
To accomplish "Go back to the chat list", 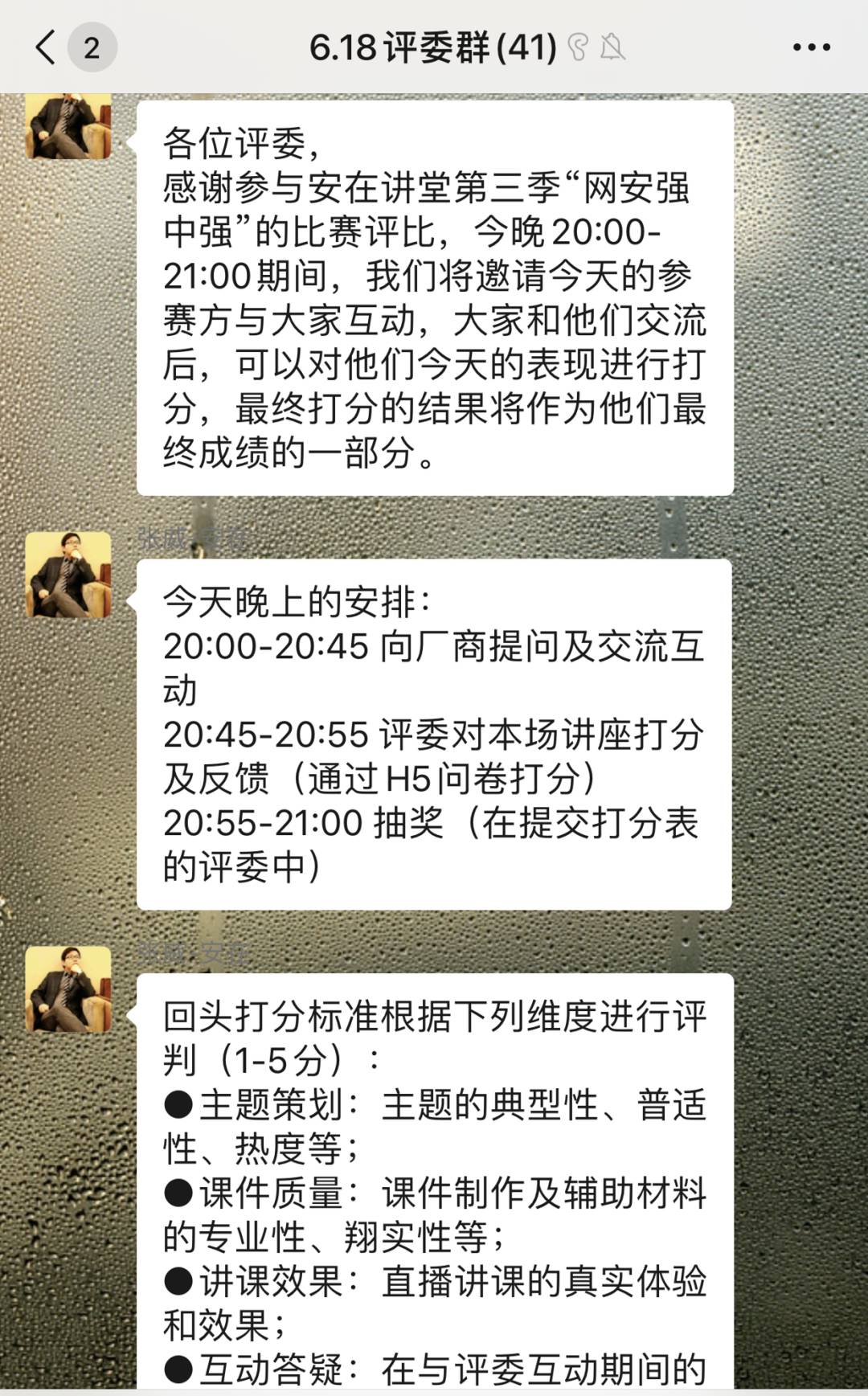I will tap(47, 47).
